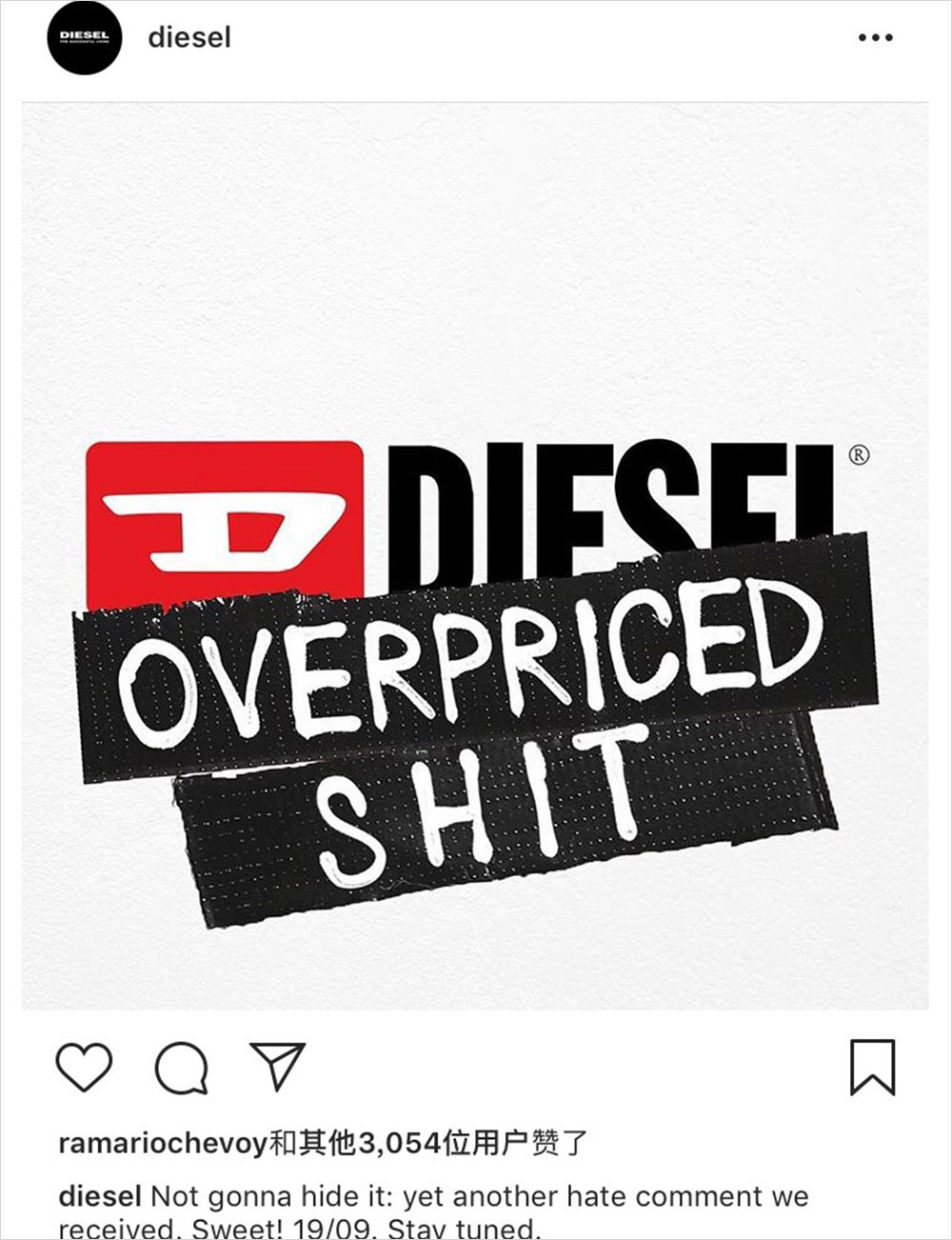View ramariochevoy's profile from the likes line
Screen dimensions: 952x1240
pos(163,1143)
